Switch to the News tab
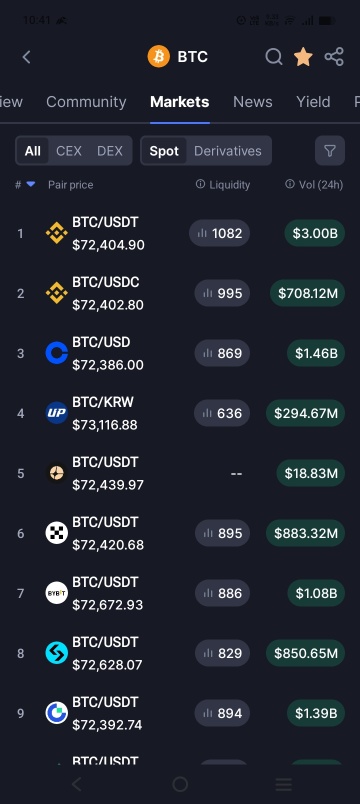 [252, 102]
